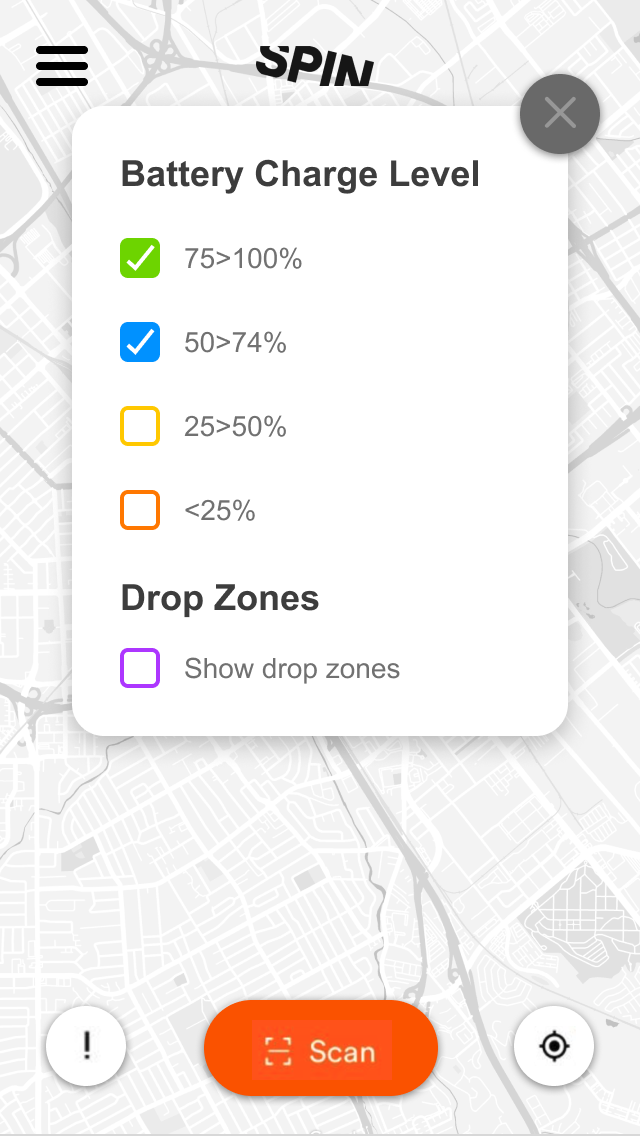640x1136 pixels.
Task: Report an issue with the exclamation button
Action: pyautogui.click(x=86, y=1046)
